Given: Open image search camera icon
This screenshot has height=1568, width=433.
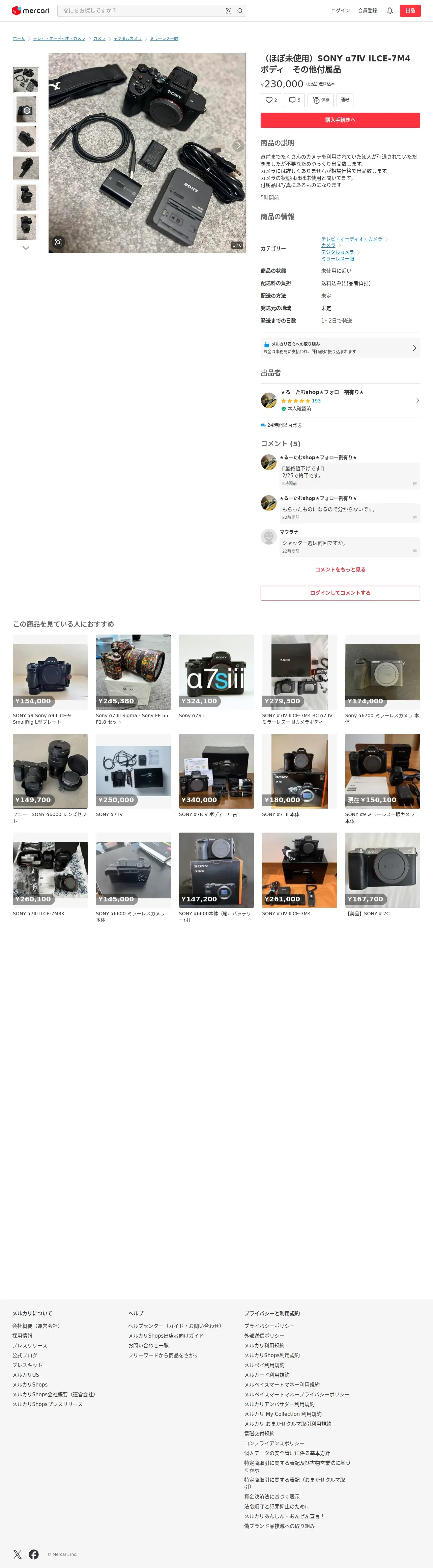Looking at the screenshot, I should click(x=229, y=11).
